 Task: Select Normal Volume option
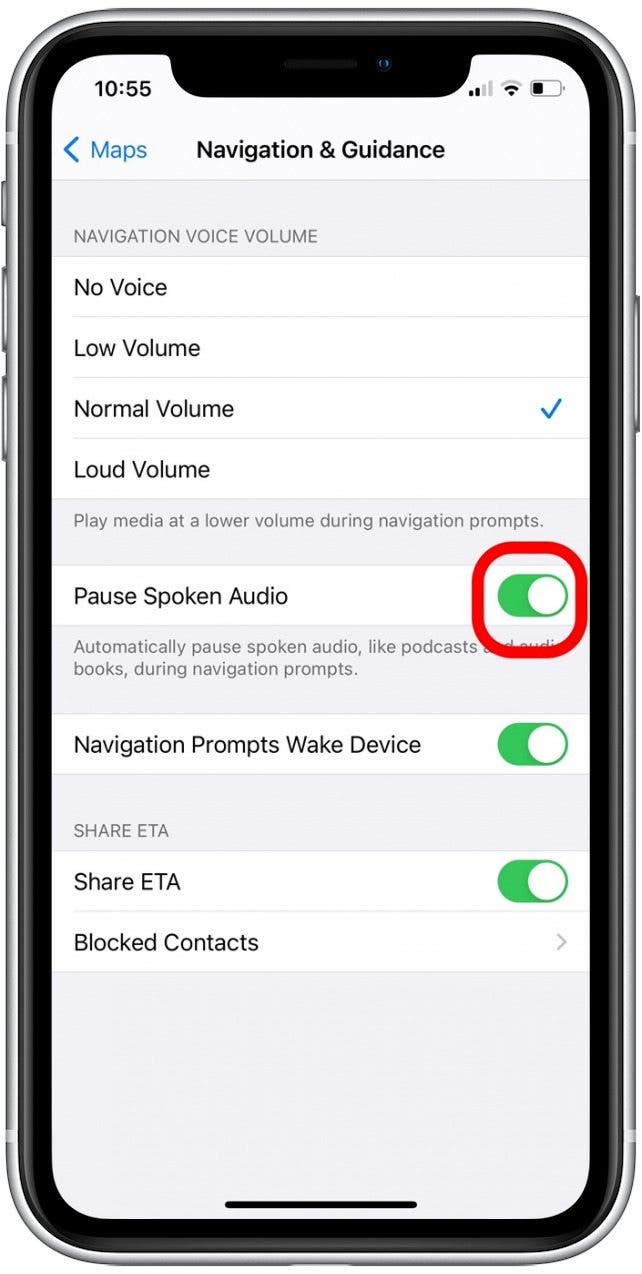click(x=320, y=409)
